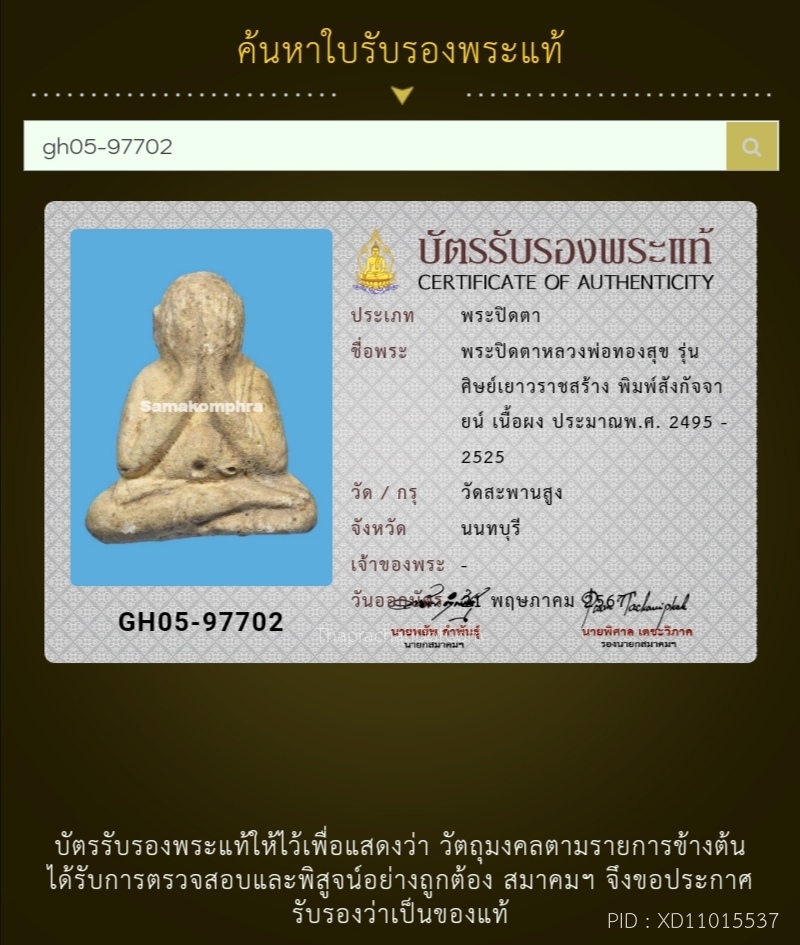Screen dimensions: 800x945
Task: Open the GH05-97702 certificate card
Action: 400,432
